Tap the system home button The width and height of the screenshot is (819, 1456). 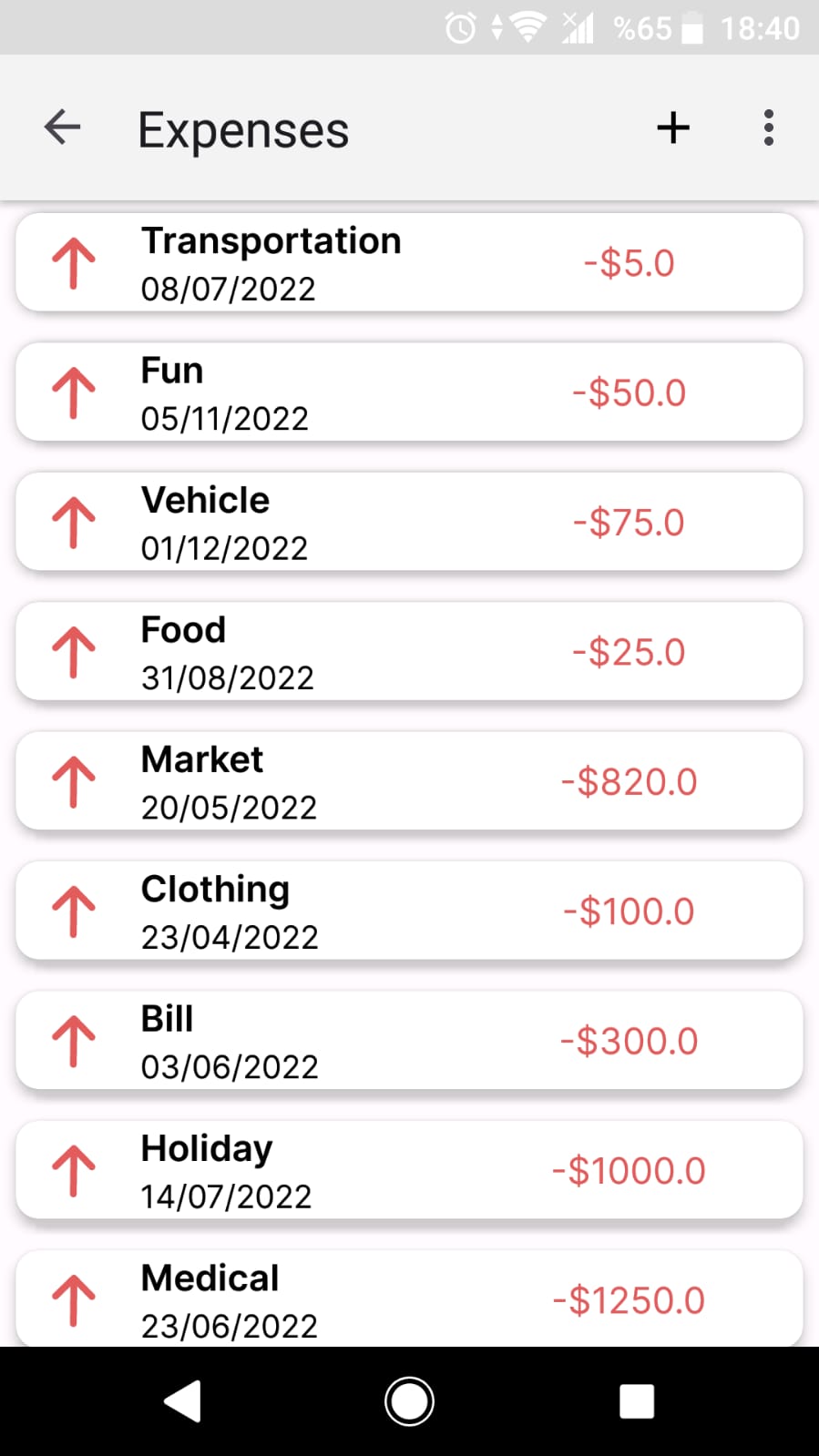[409, 1401]
